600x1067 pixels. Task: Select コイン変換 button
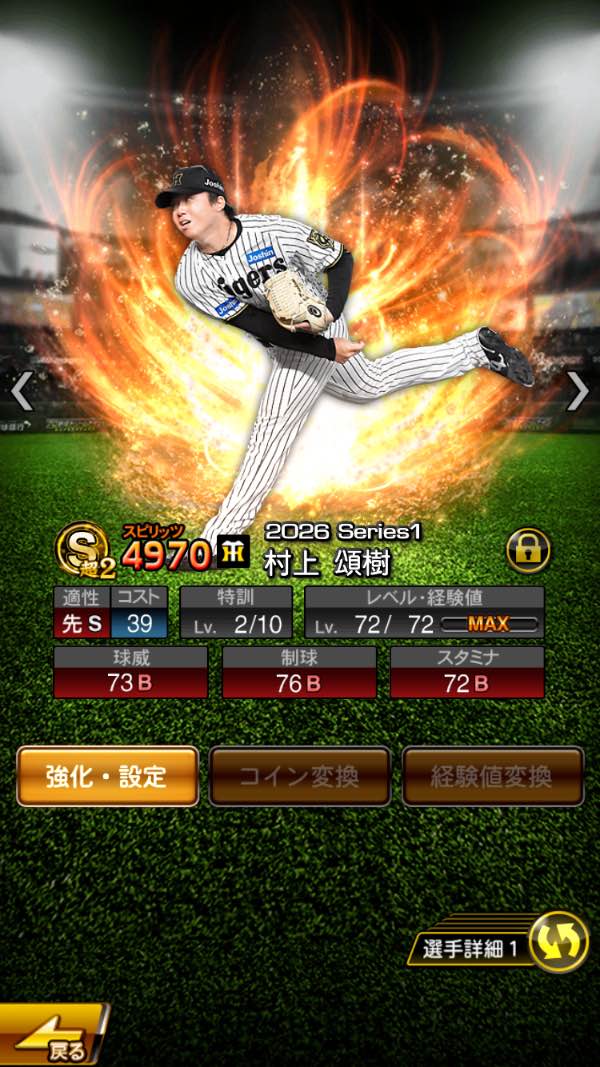coord(299,776)
